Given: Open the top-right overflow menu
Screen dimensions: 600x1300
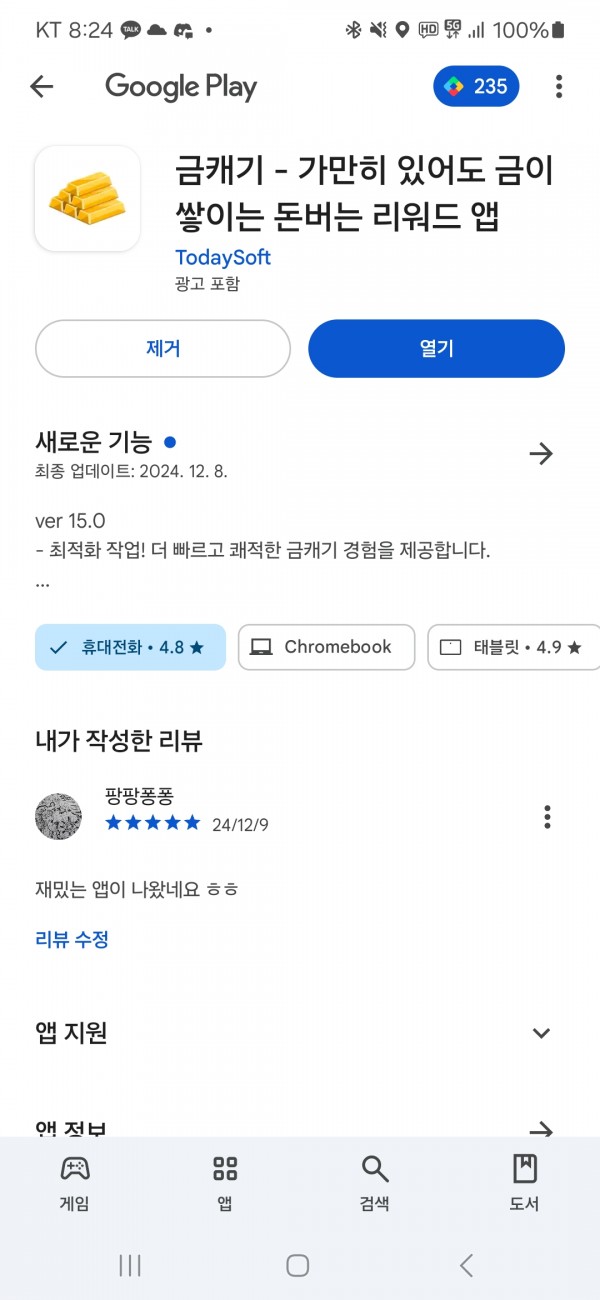Looking at the screenshot, I should [x=559, y=87].
